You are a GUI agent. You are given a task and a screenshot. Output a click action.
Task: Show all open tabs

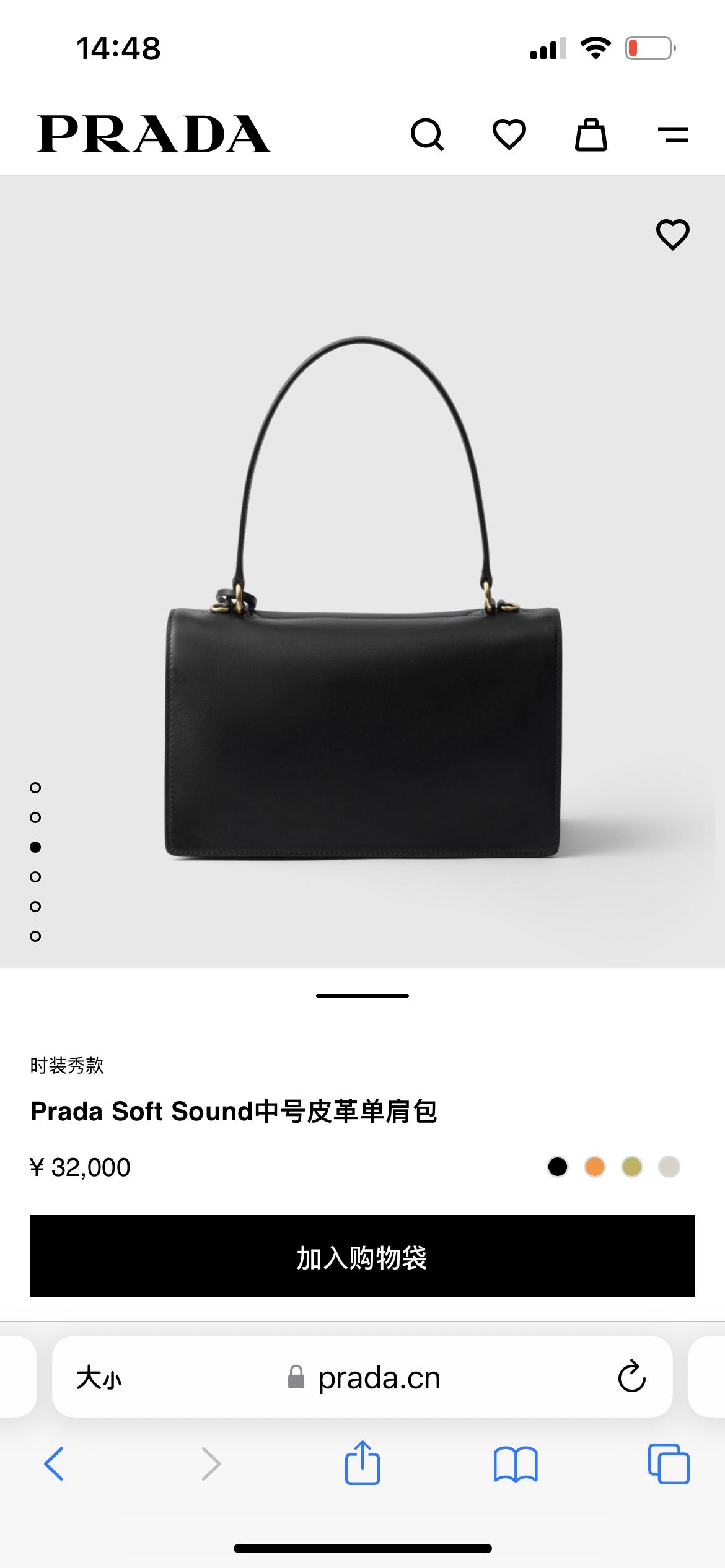click(668, 1464)
